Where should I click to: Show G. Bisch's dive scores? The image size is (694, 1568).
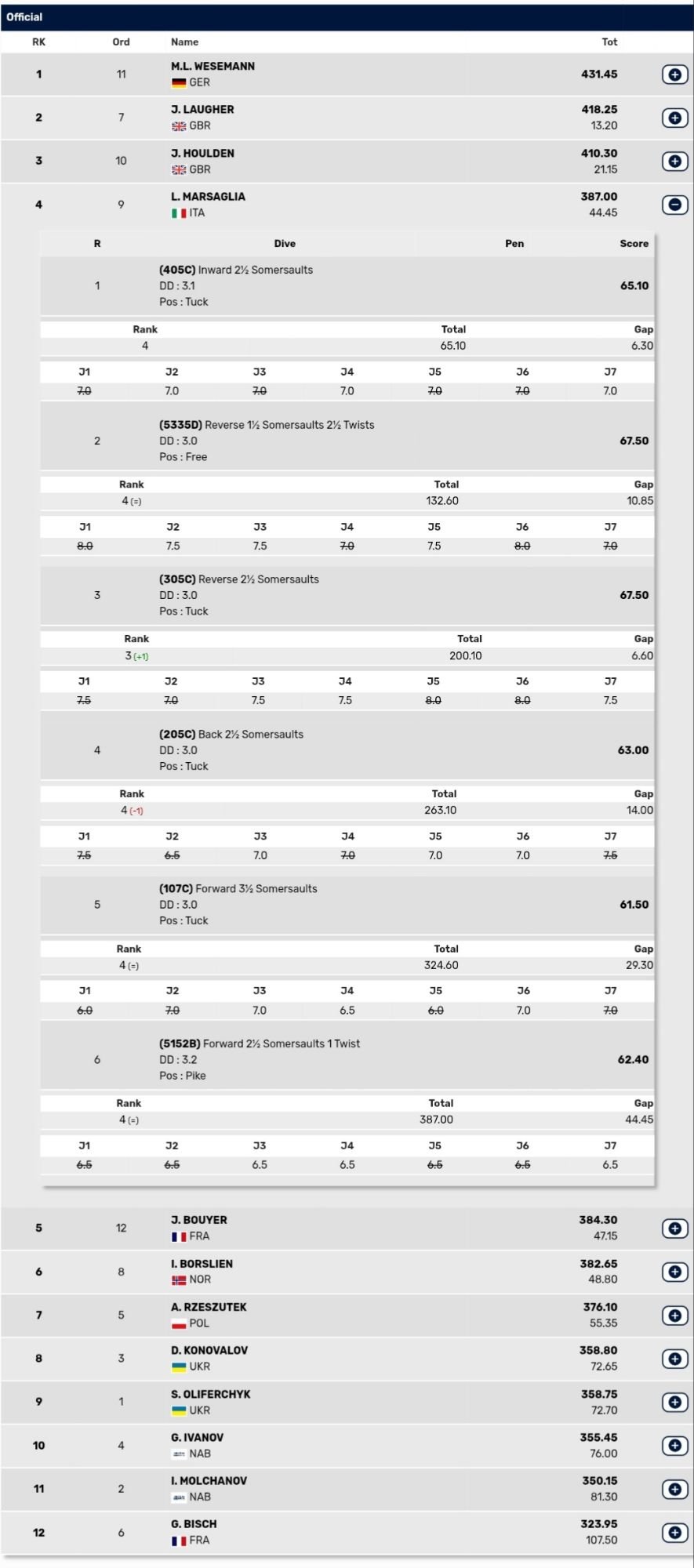(x=674, y=1532)
